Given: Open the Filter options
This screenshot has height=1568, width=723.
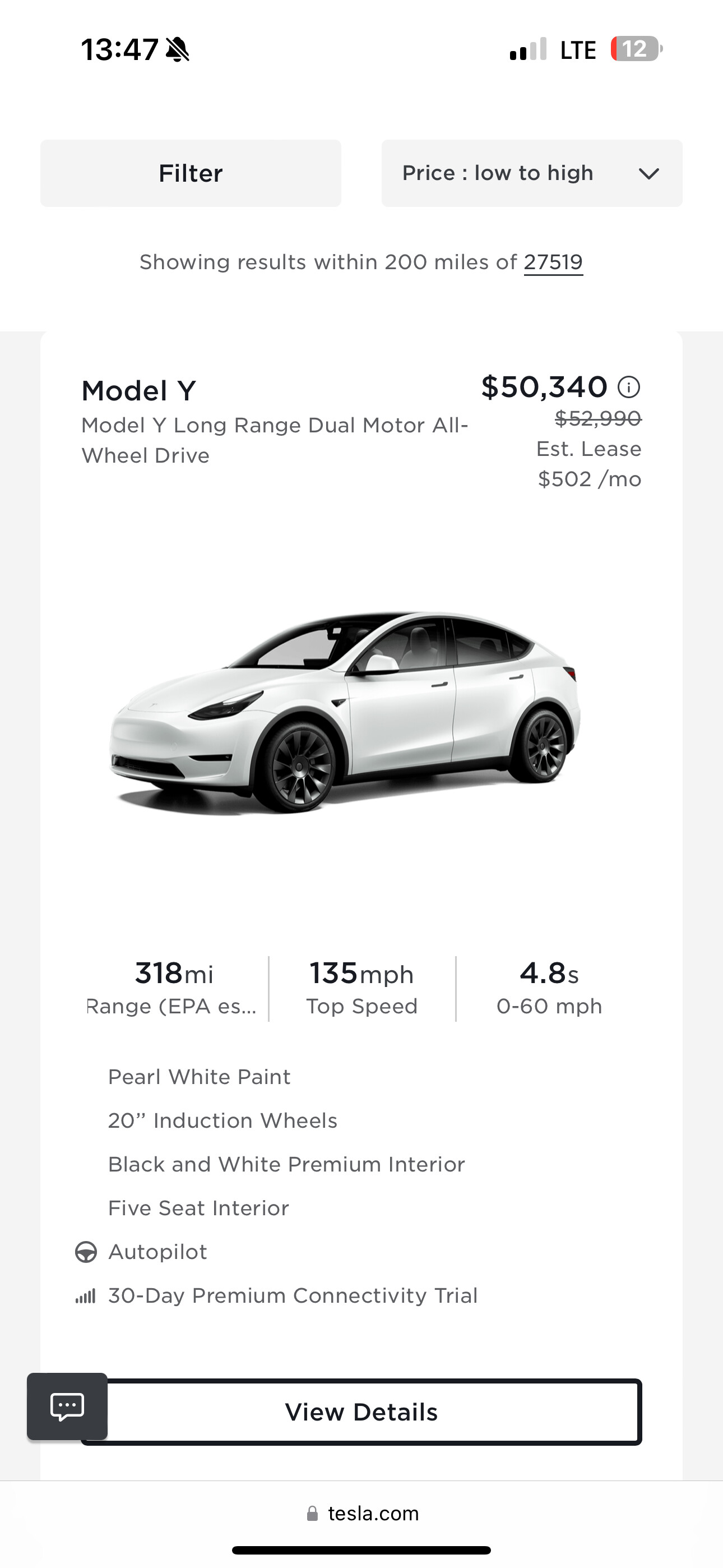Looking at the screenshot, I should click(x=191, y=173).
